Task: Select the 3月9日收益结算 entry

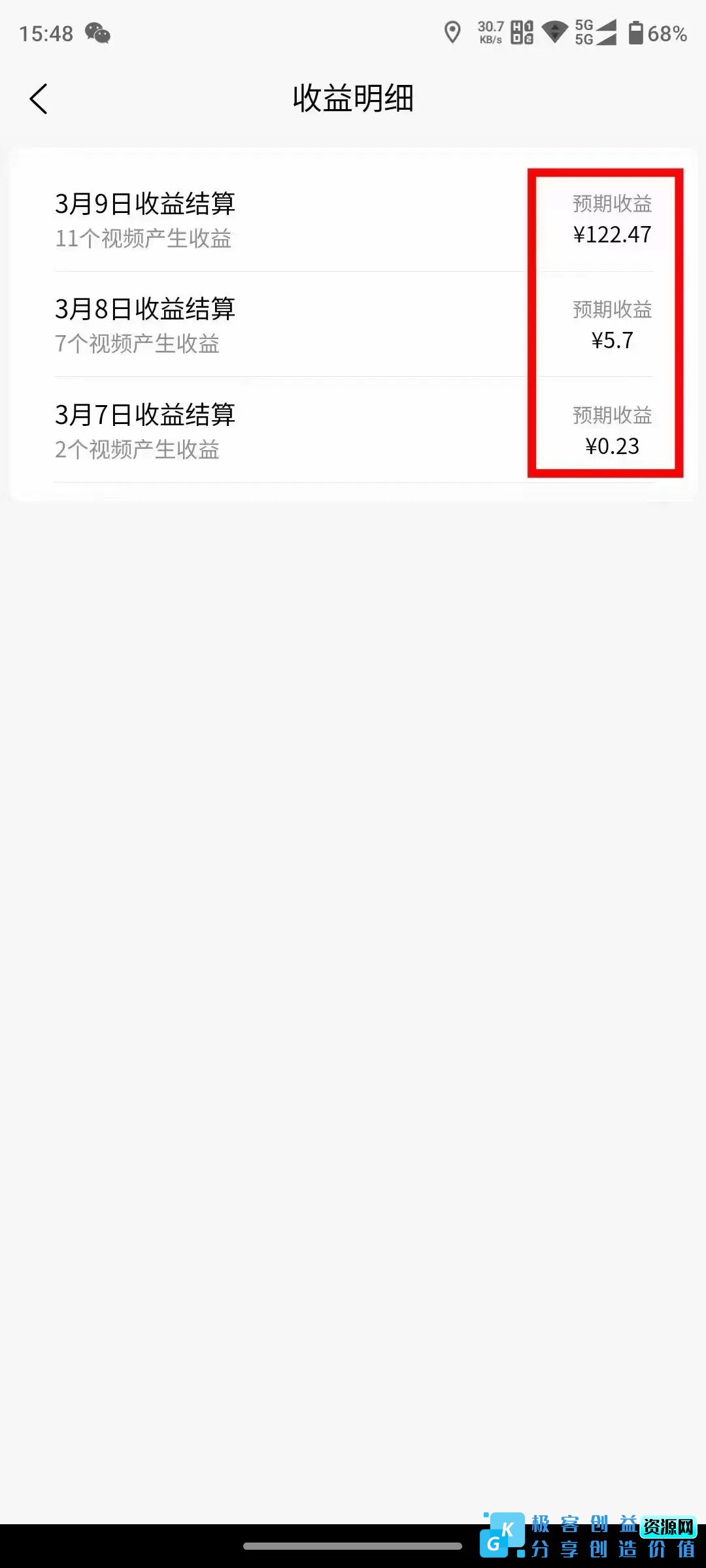Action: coord(145,204)
